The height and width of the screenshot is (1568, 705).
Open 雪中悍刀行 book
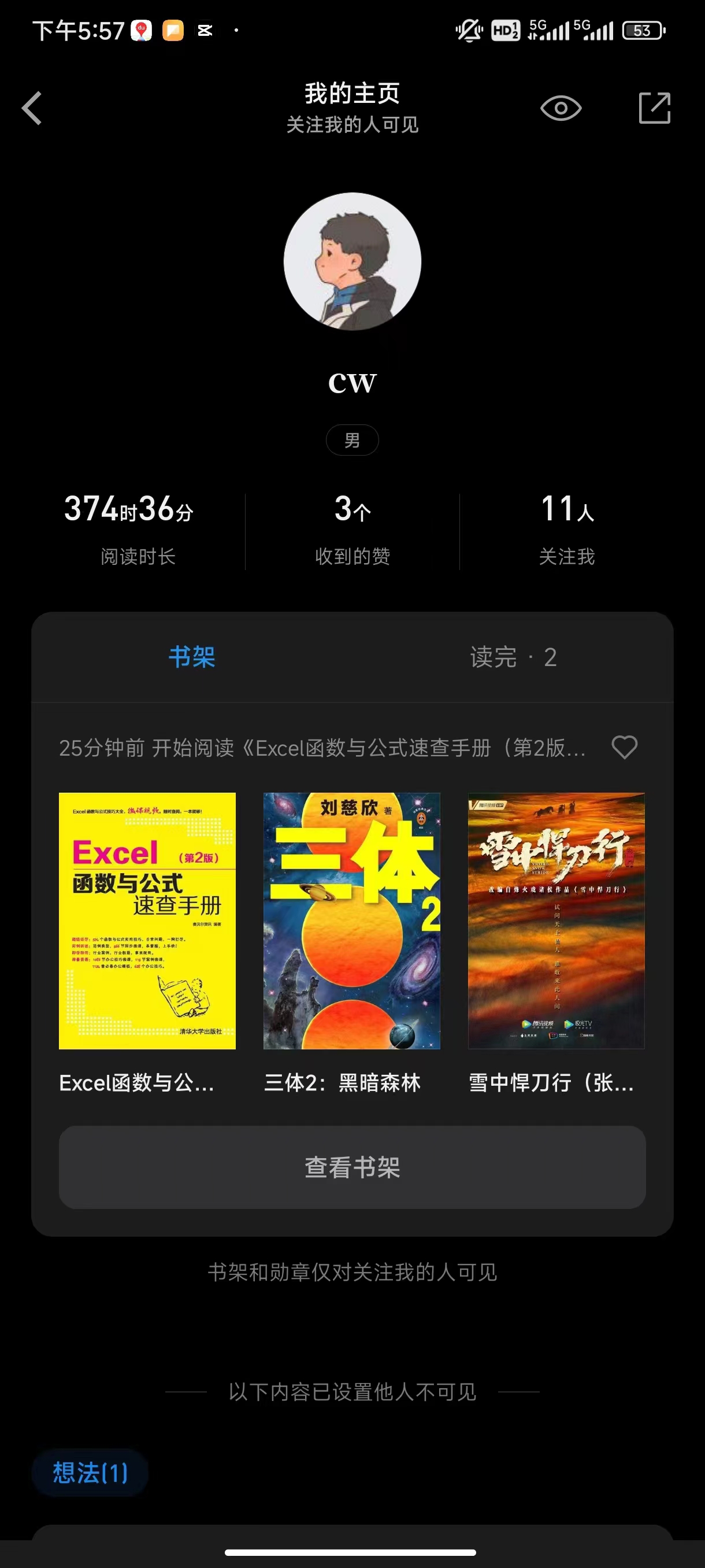tap(556, 920)
